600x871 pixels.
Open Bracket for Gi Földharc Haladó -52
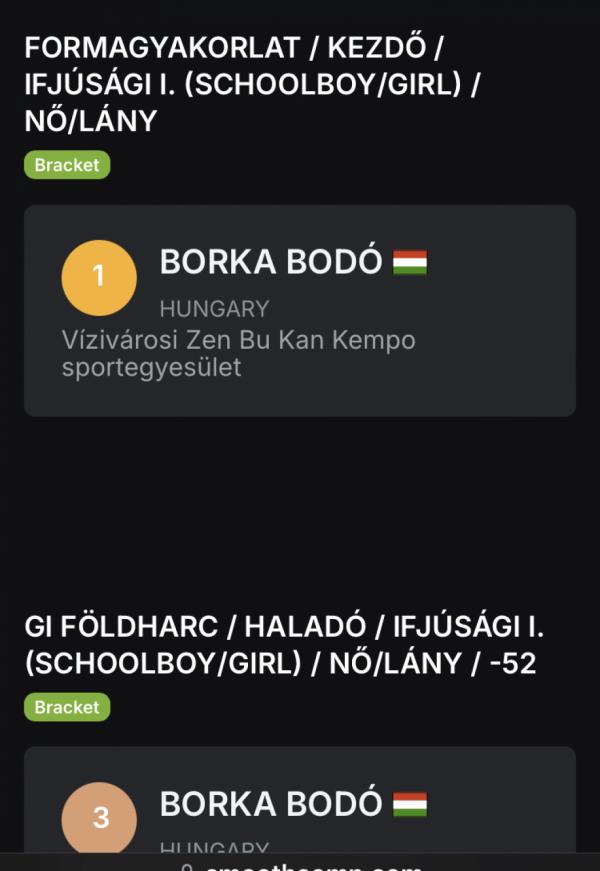point(67,707)
